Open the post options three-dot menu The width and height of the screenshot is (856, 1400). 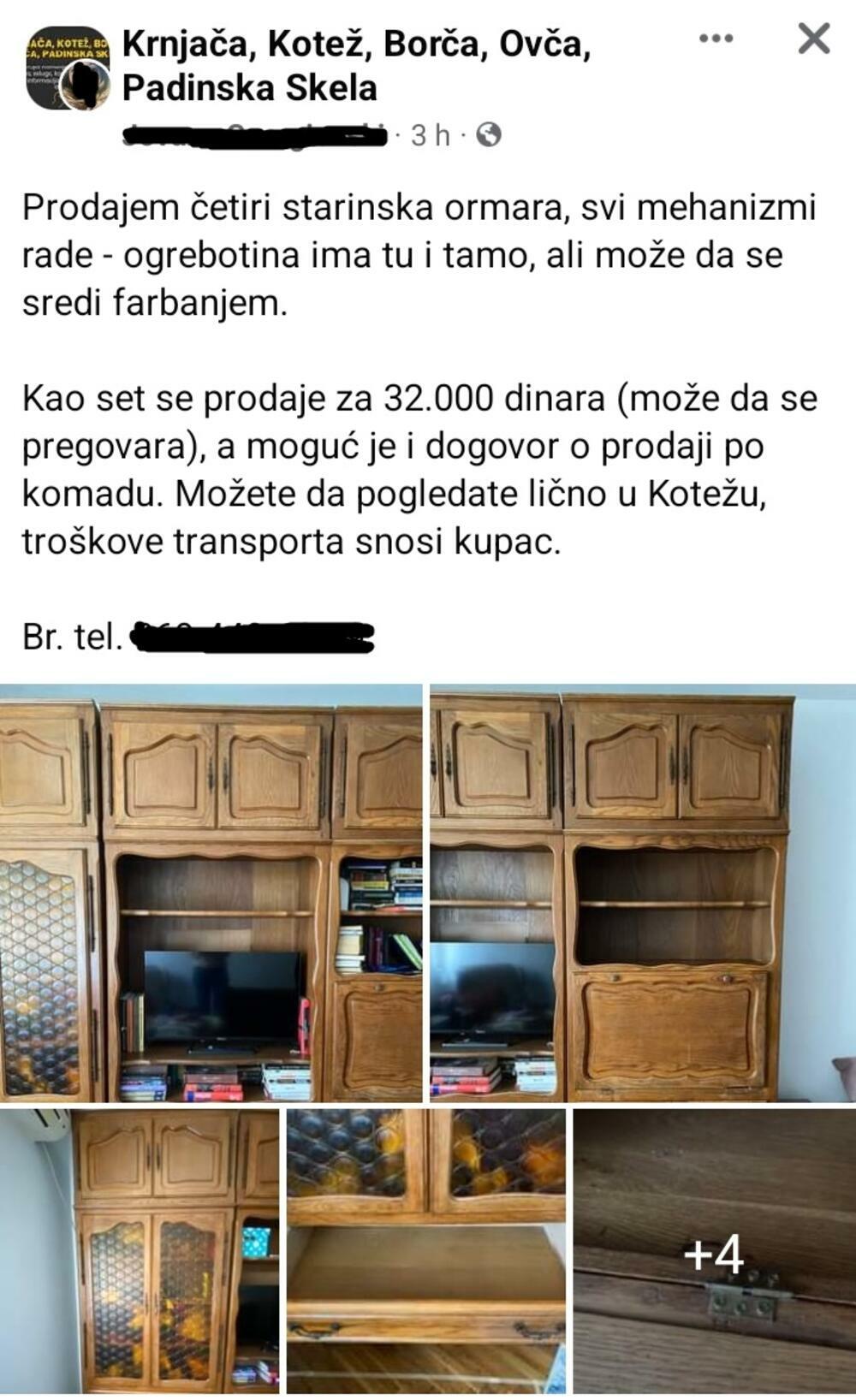pyautogui.click(x=717, y=38)
